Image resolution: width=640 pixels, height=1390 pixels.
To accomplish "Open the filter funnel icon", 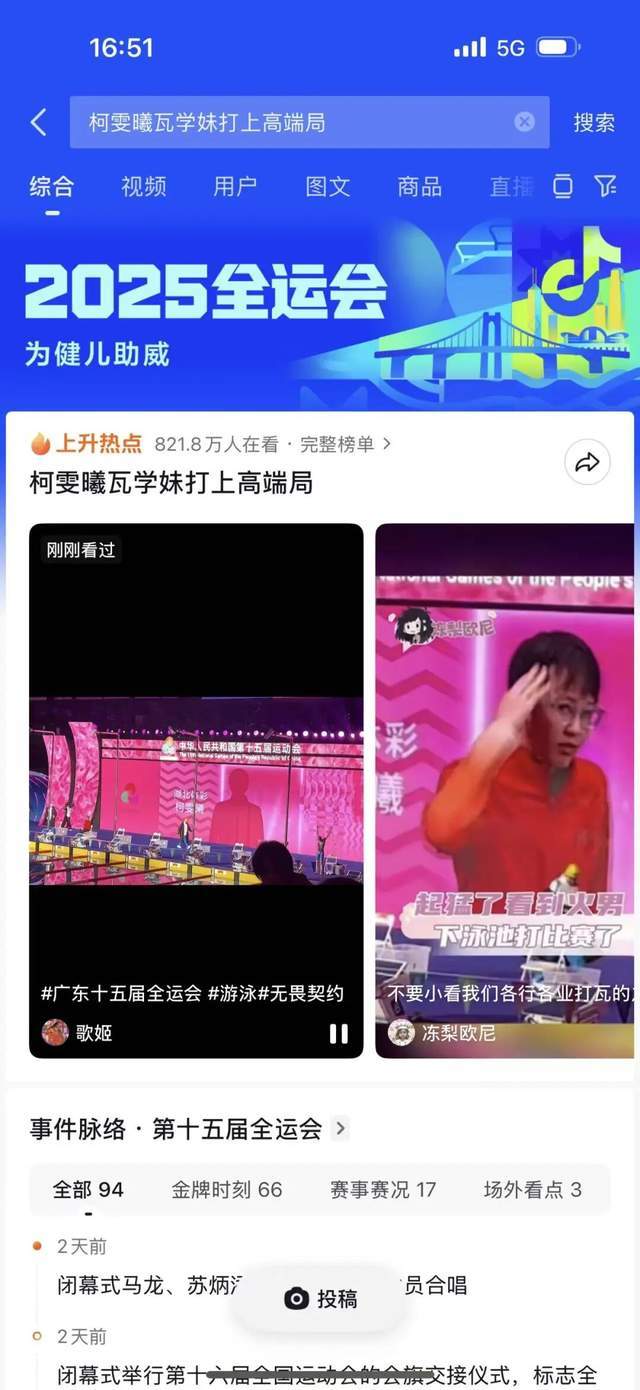I will 605,186.
